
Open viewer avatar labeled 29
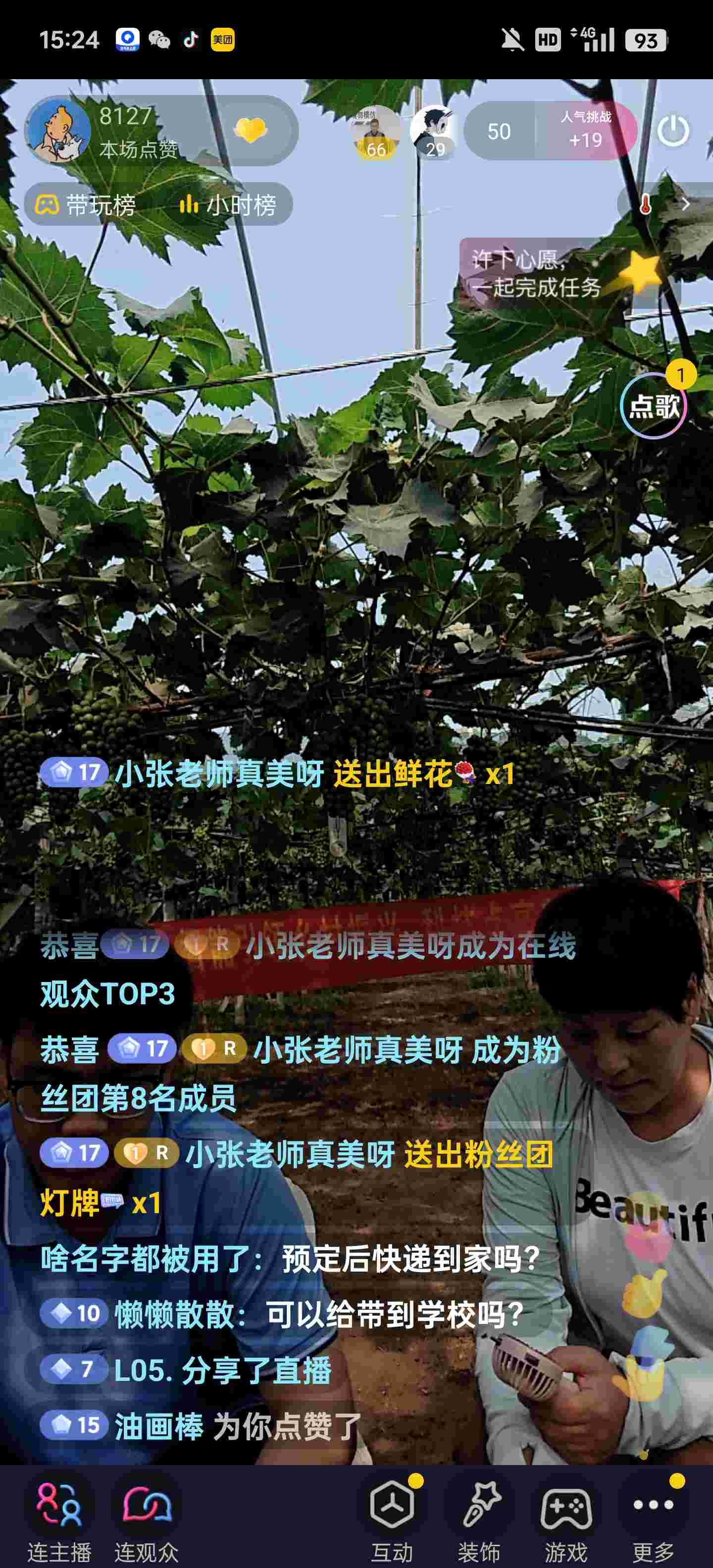pos(434,132)
